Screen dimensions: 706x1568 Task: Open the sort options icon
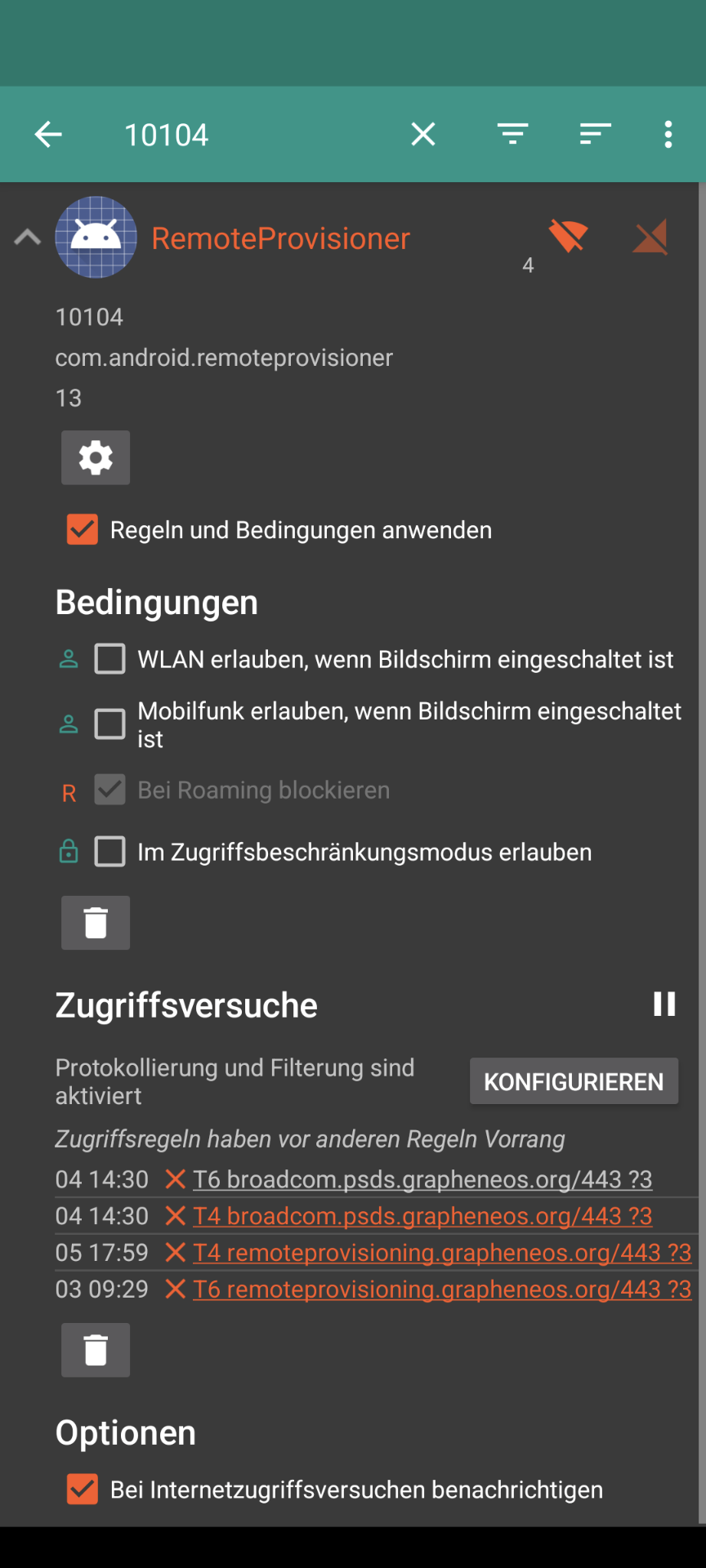coord(595,134)
